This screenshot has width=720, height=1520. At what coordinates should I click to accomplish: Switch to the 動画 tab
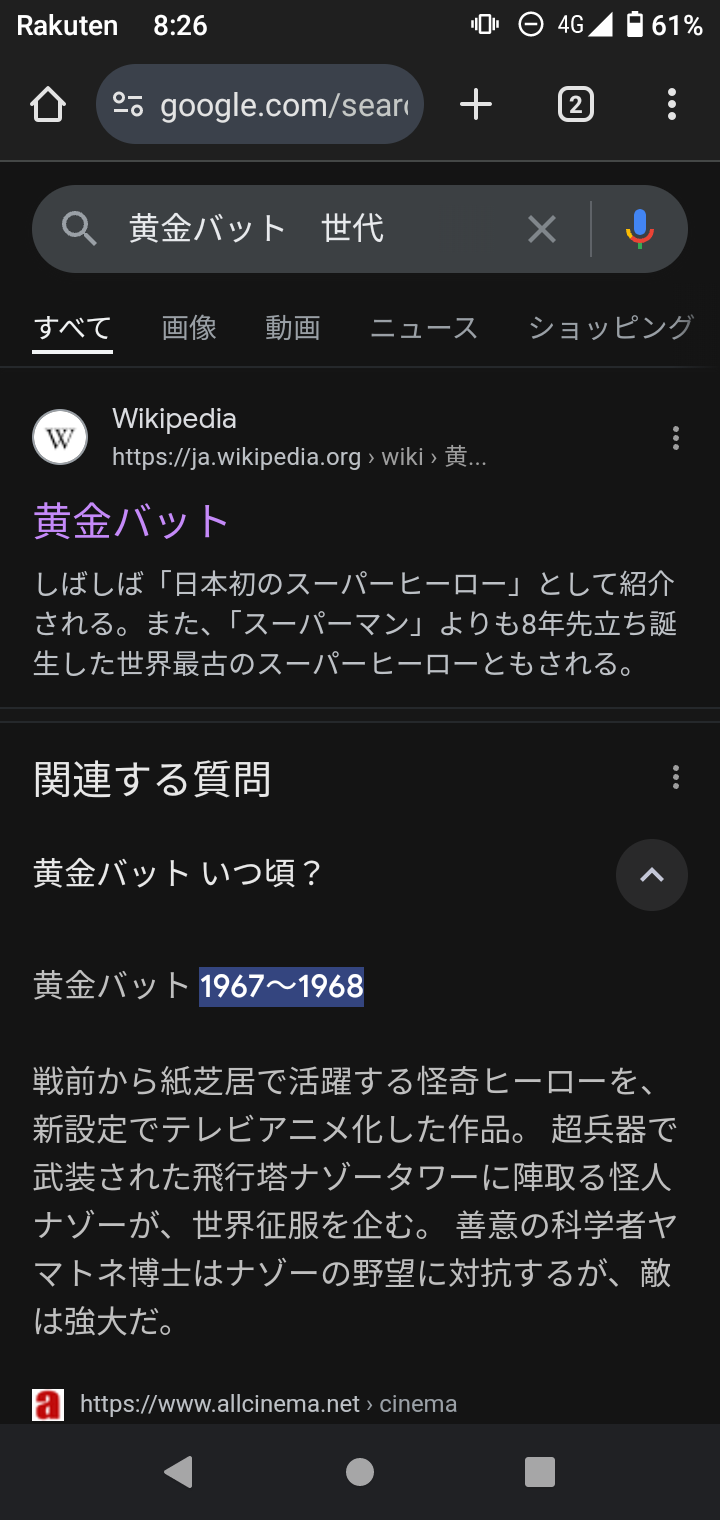coord(293,328)
